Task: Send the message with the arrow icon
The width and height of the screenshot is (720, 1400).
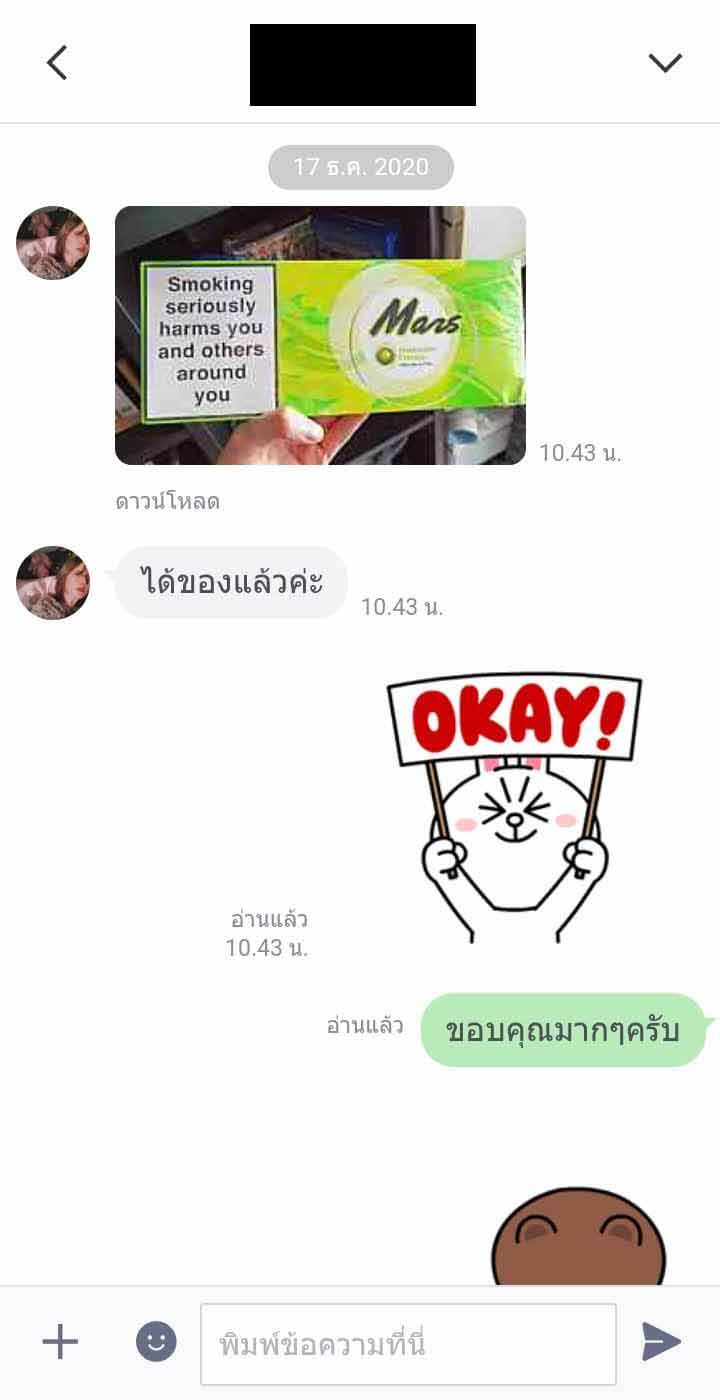Action: [x=661, y=1341]
